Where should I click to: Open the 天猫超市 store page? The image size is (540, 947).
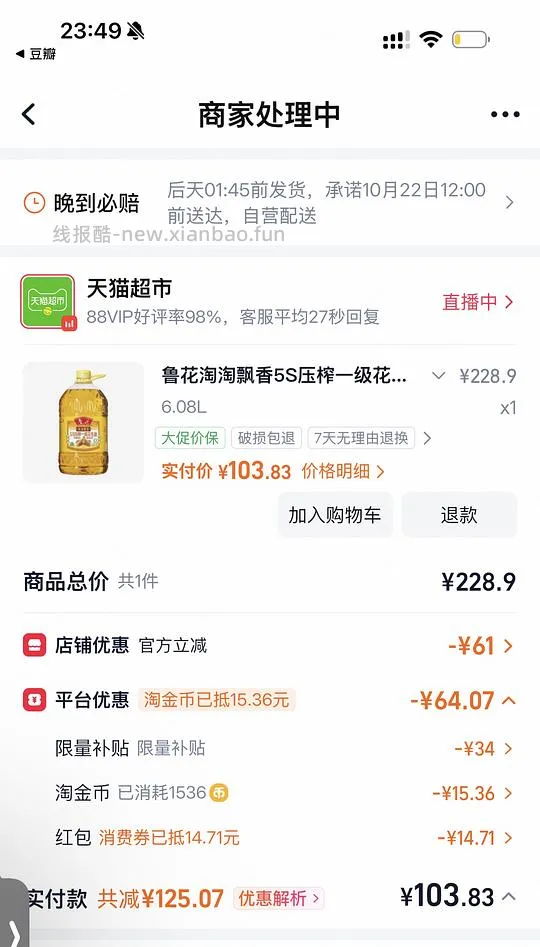tap(129, 288)
